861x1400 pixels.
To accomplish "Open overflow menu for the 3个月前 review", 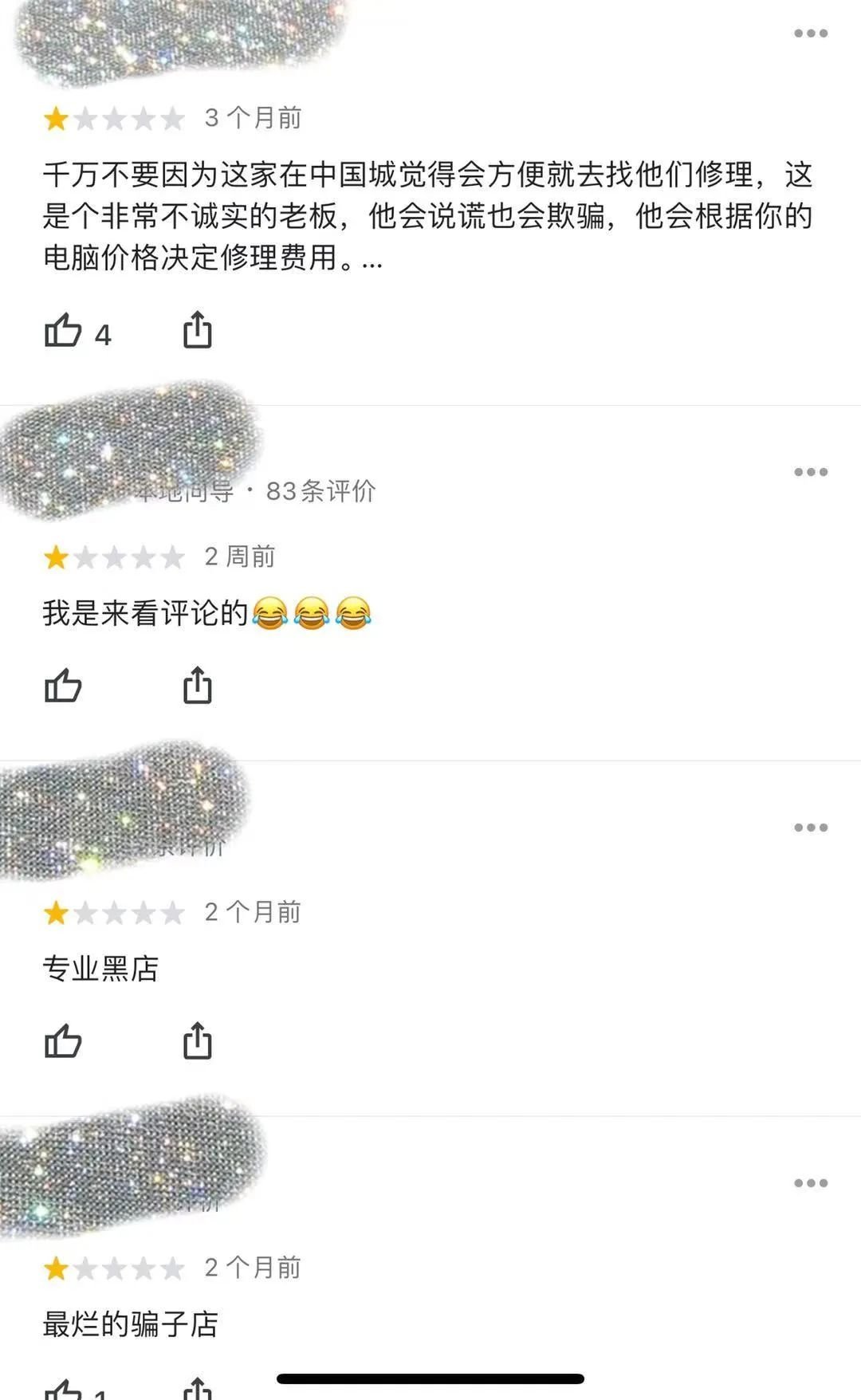I will point(811,33).
